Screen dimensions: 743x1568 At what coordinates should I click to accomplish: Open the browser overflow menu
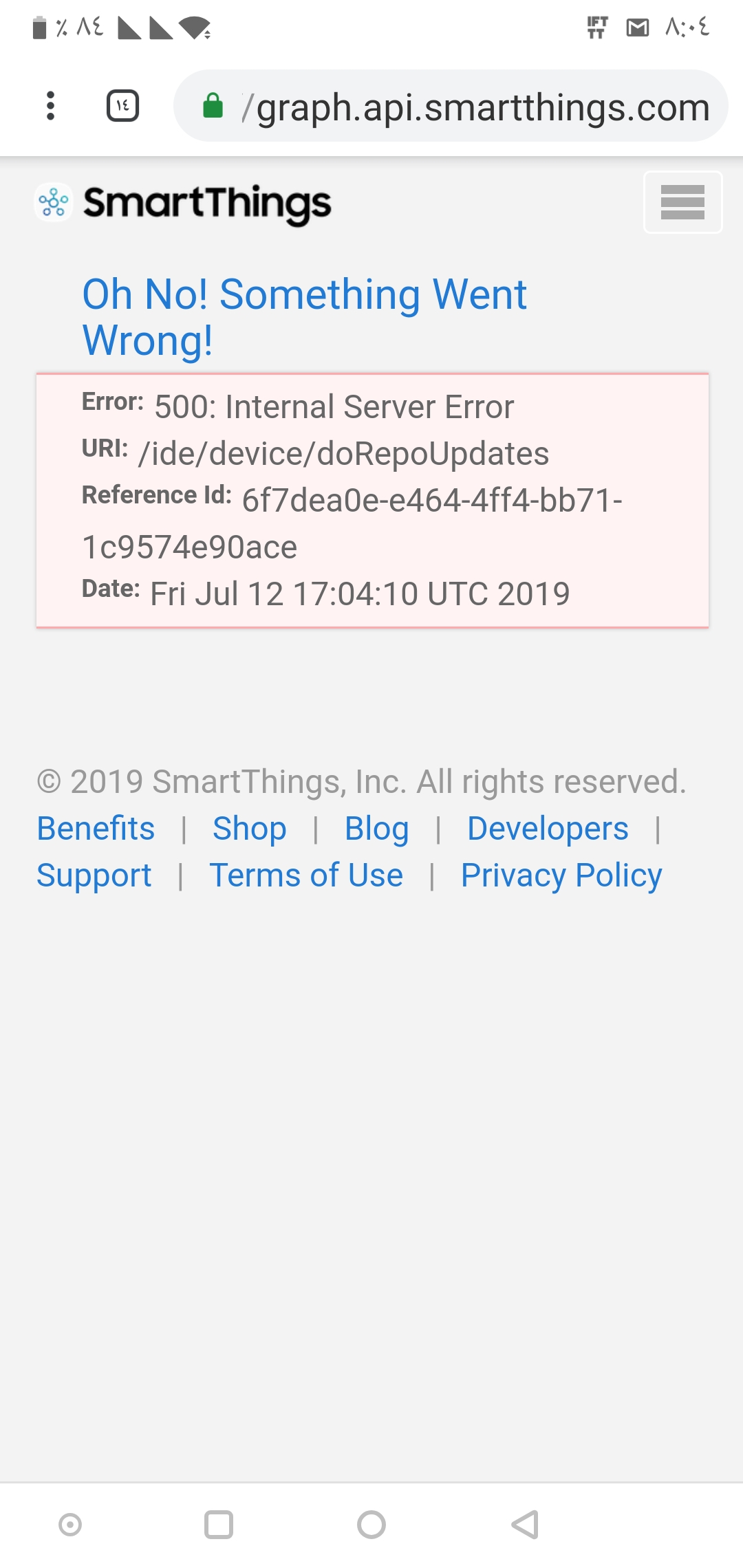(50, 106)
